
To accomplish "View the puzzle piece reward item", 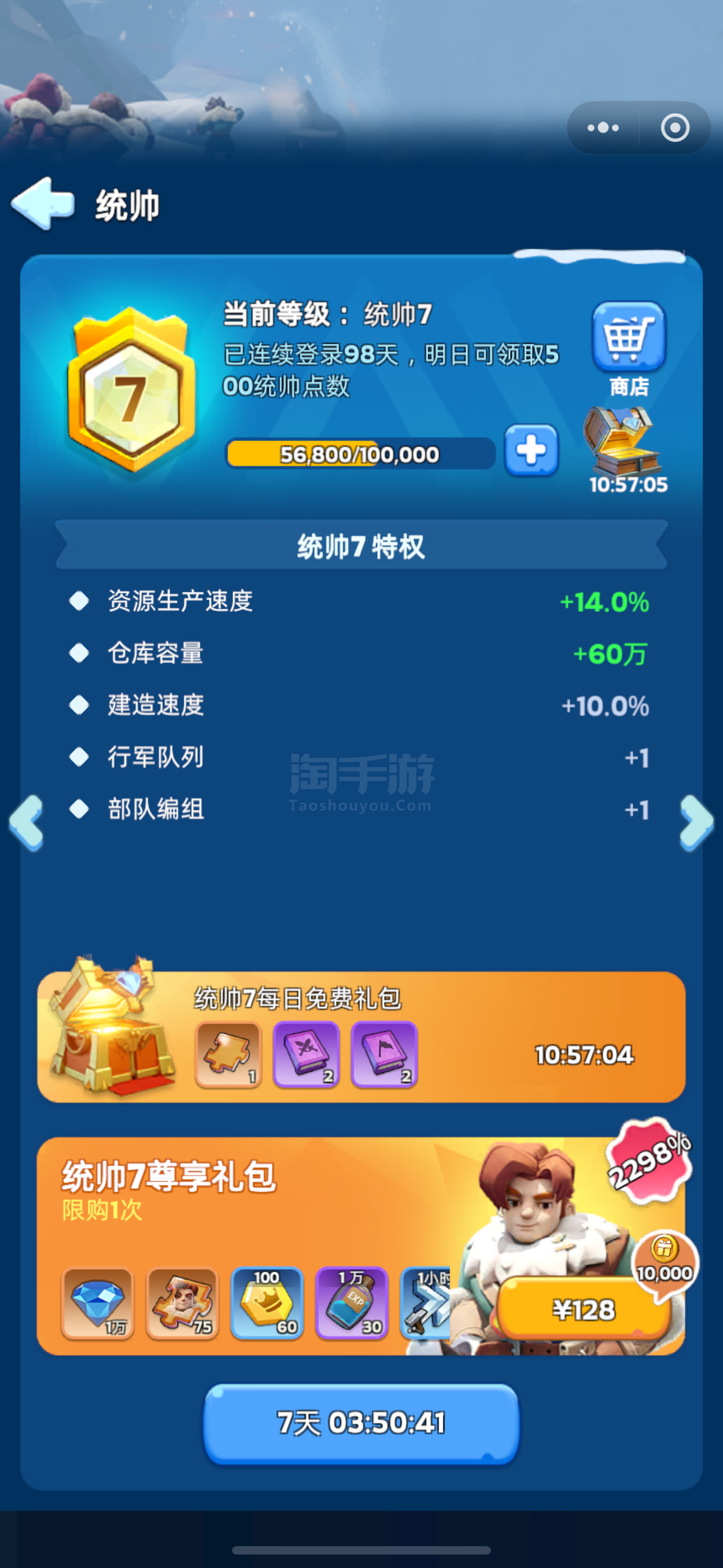I will [228, 1054].
